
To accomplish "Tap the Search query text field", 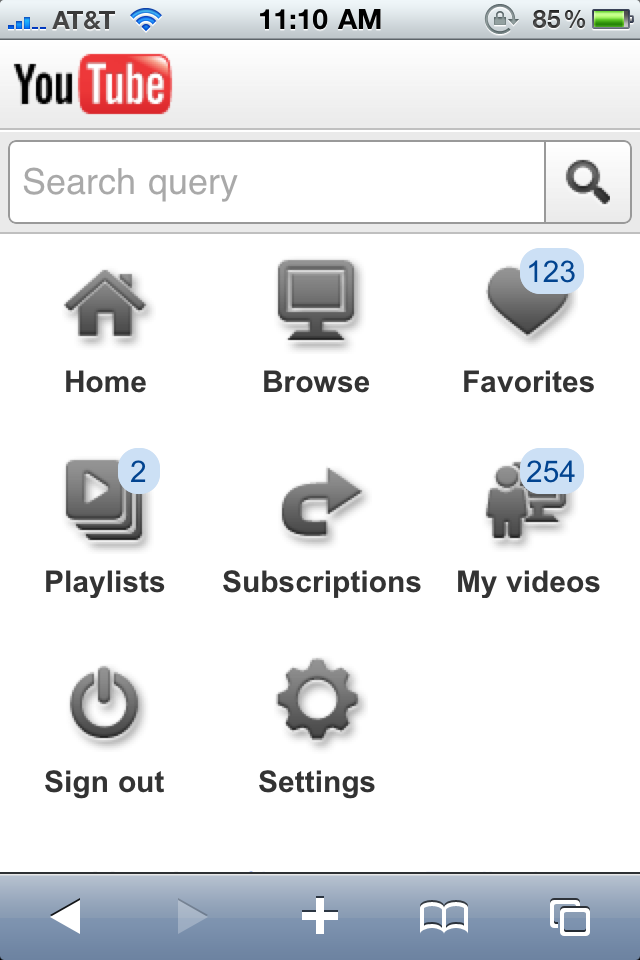I will coord(277,182).
